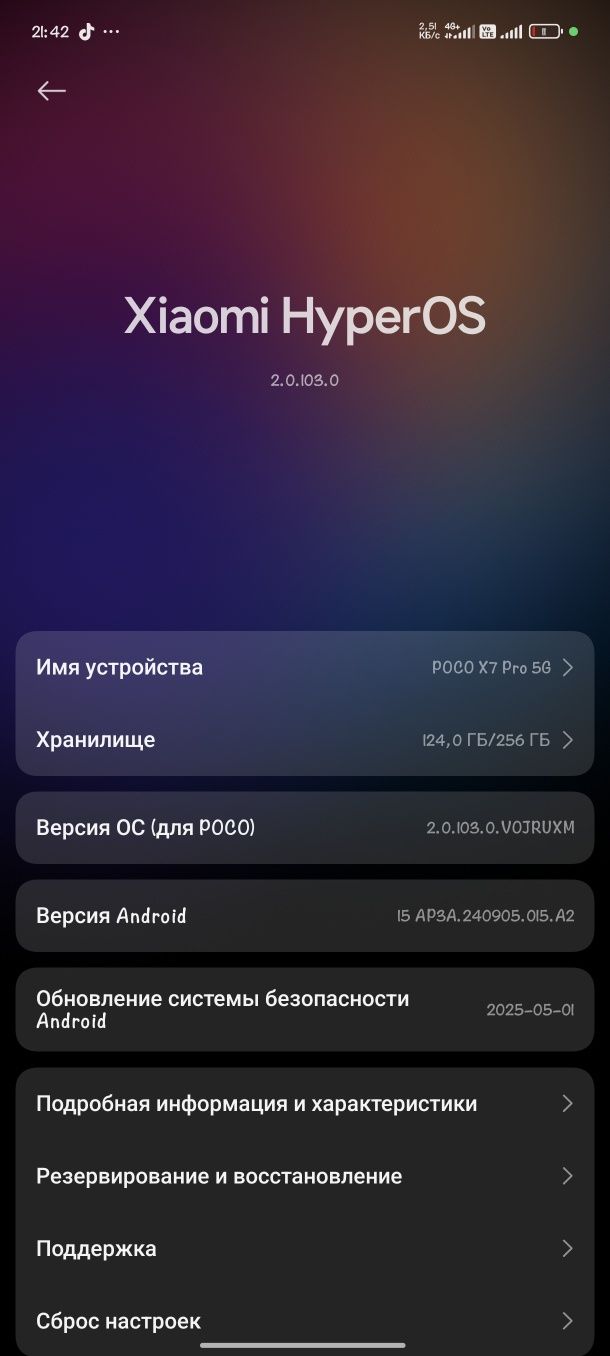Open Обновление системы безопасности Android

[x=305, y=1009]
